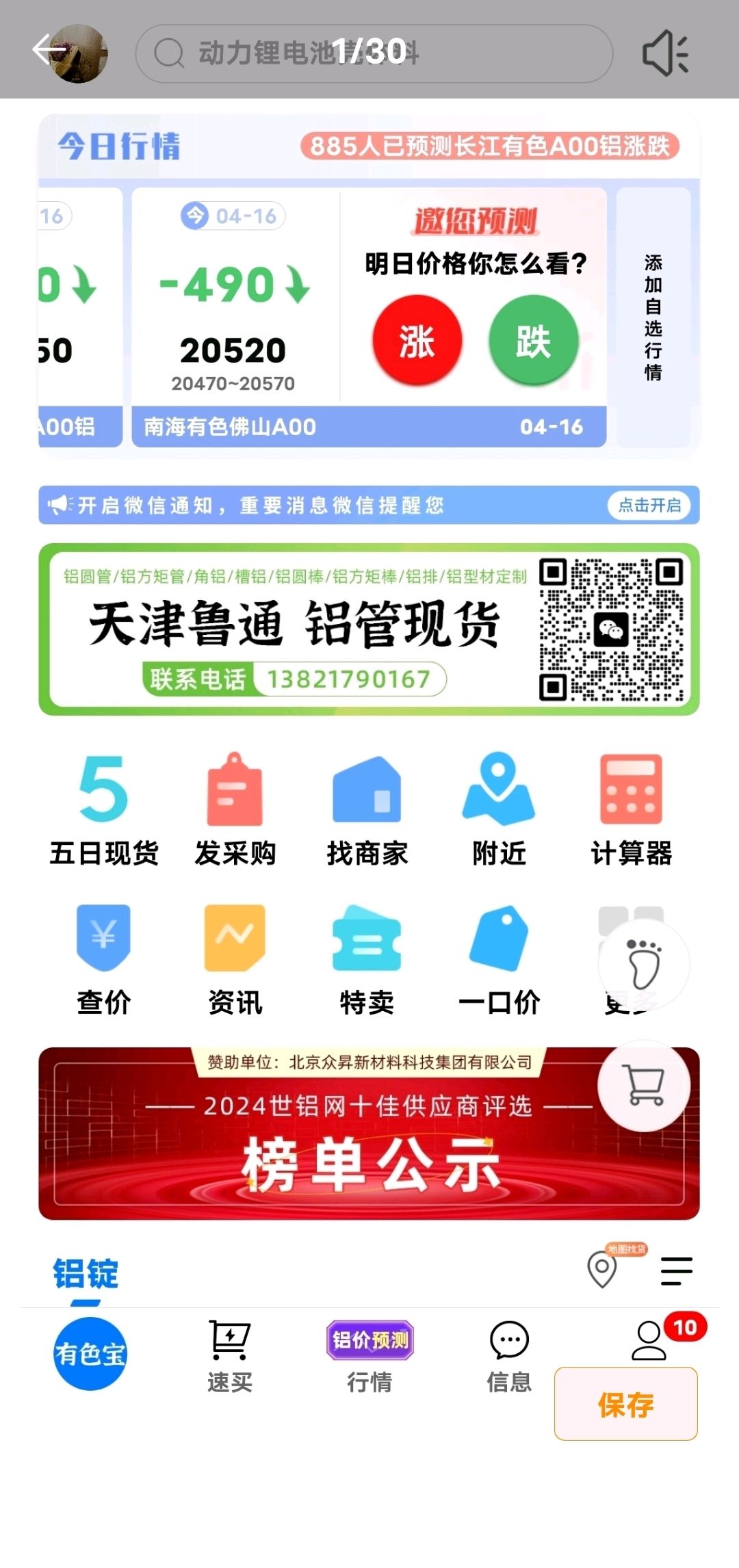Viewport: 739px width, 1568px height.
Task: Open the 动力锂电池 search box
Action: pos(374,53)
